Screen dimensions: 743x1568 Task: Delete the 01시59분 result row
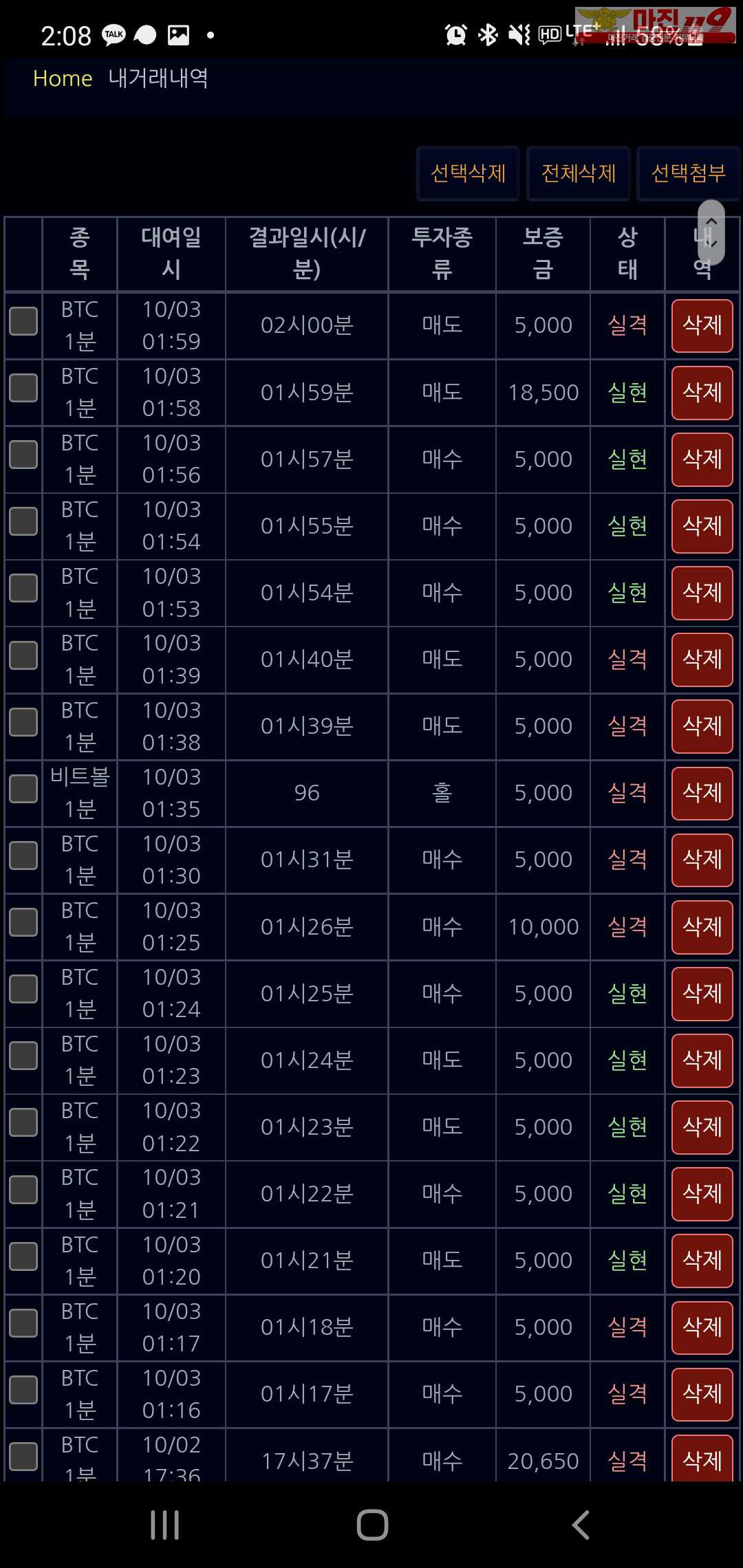[x=702, y=393]
